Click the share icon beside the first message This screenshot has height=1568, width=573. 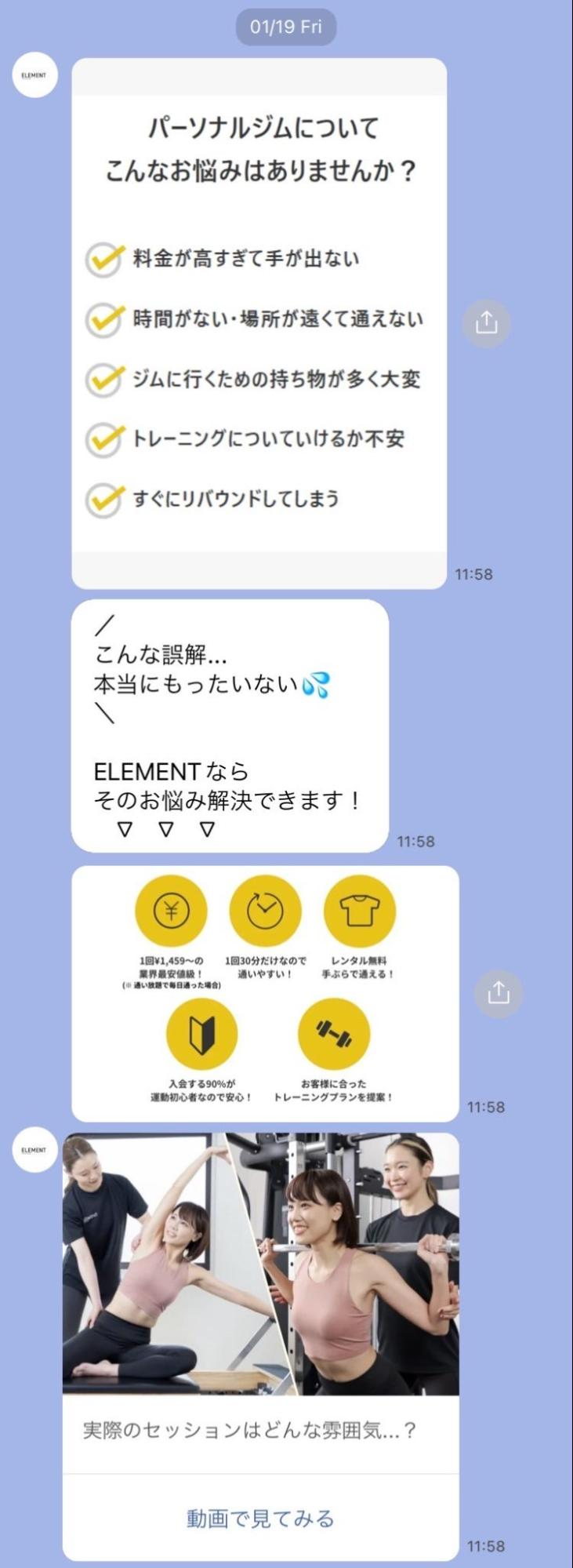pos(488,322)
